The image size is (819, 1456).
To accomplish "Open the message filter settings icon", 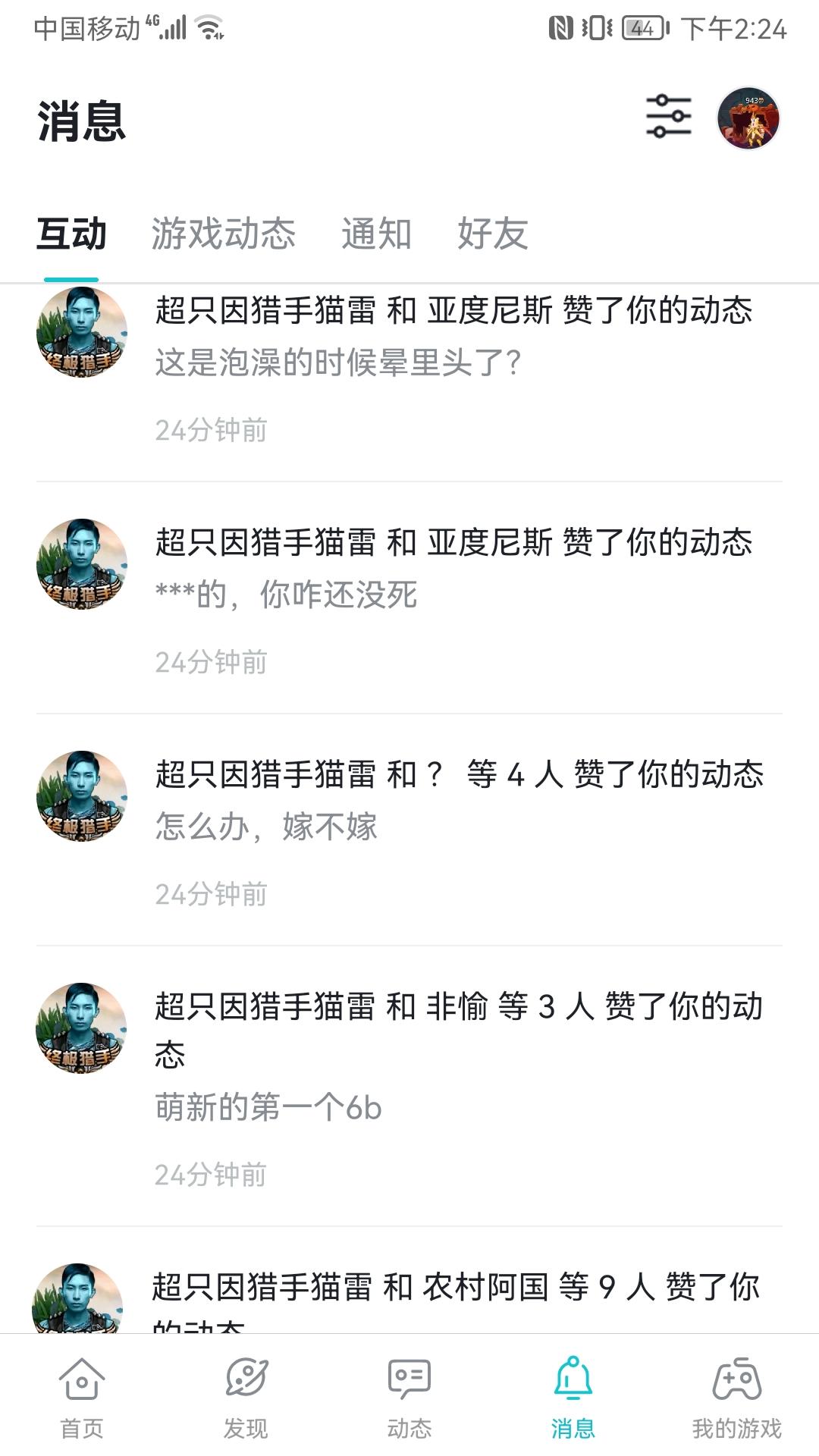I will (668, 117).
